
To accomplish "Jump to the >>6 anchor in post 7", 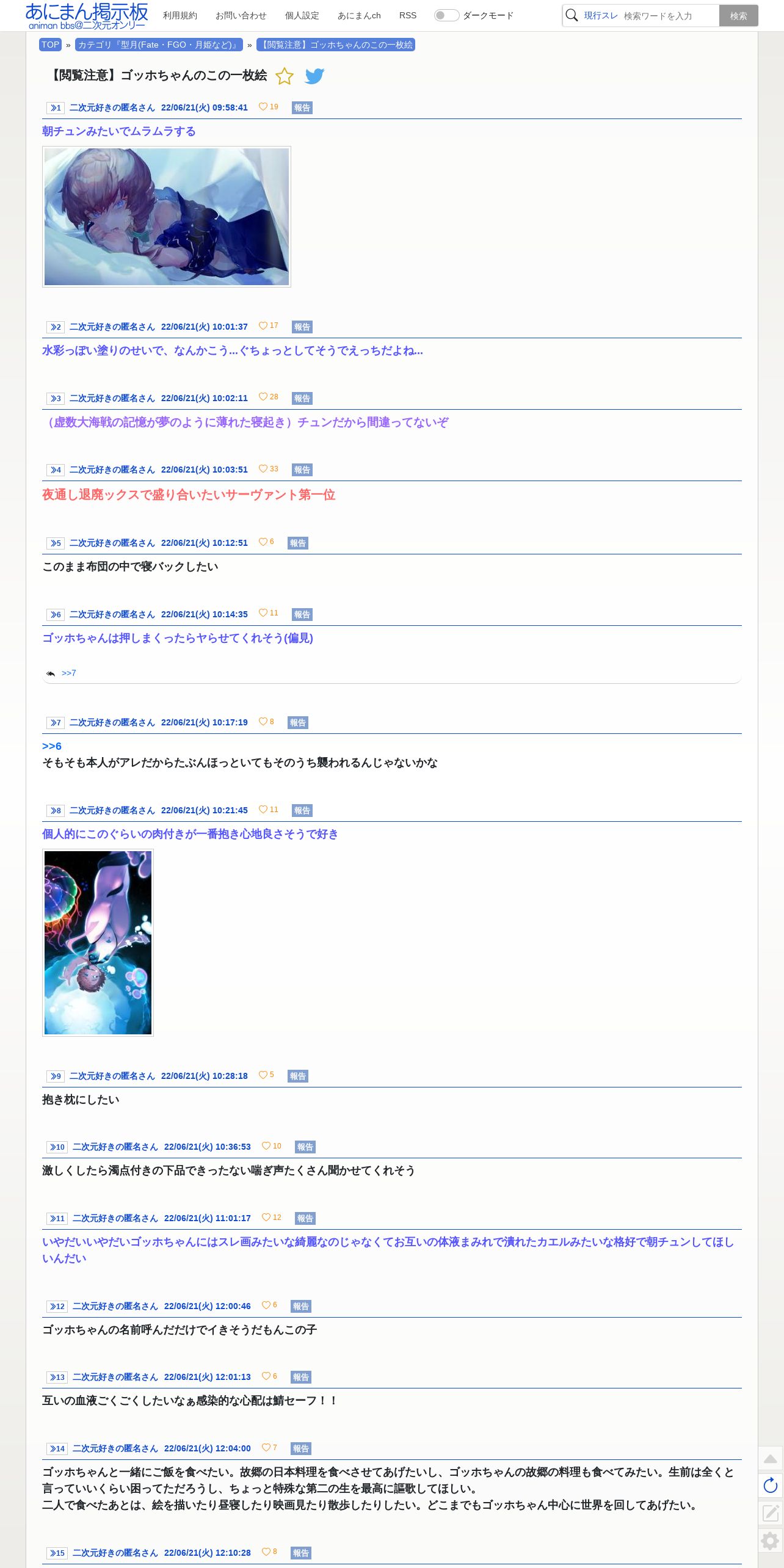I will pyautogui.click(x=52, y=746).
